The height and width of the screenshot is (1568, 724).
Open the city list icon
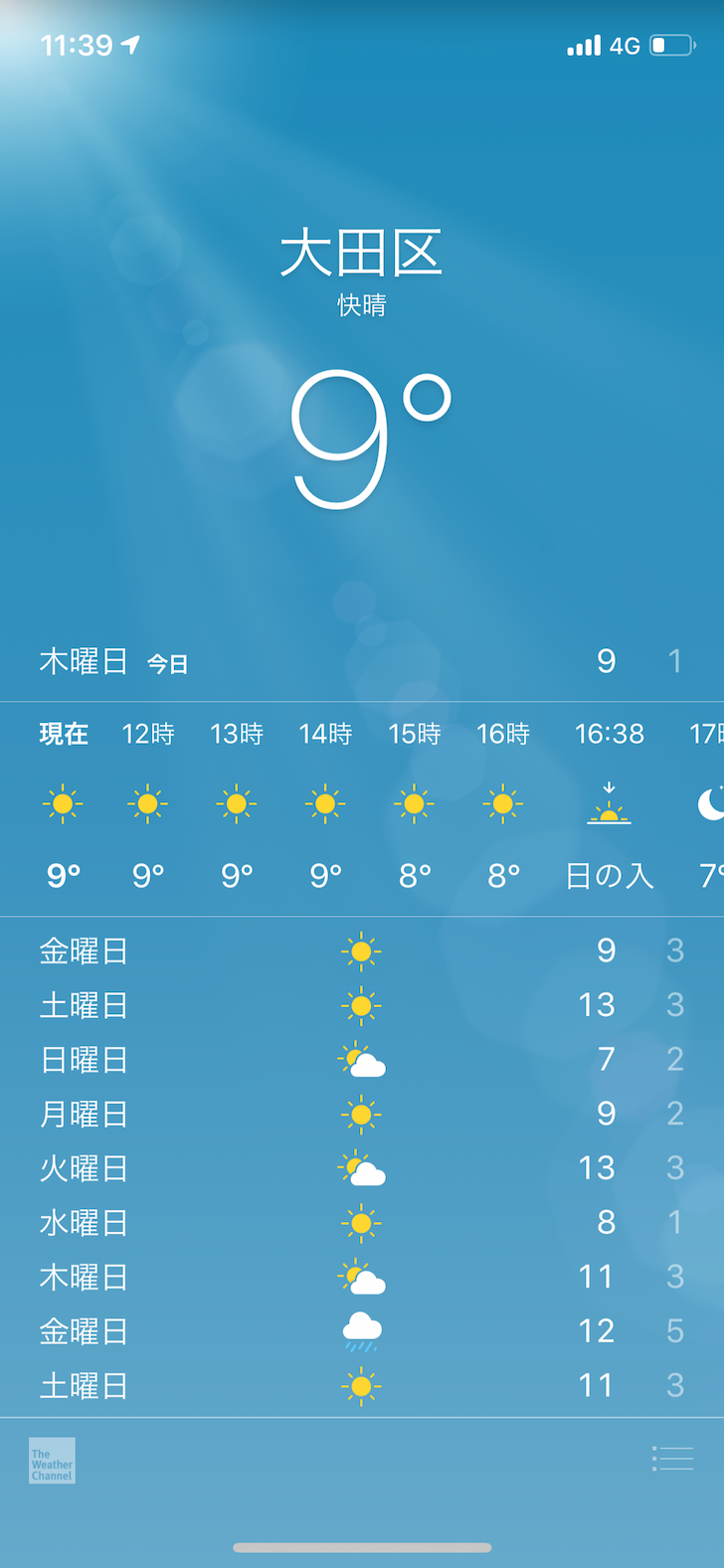[x=672, y=1459]
